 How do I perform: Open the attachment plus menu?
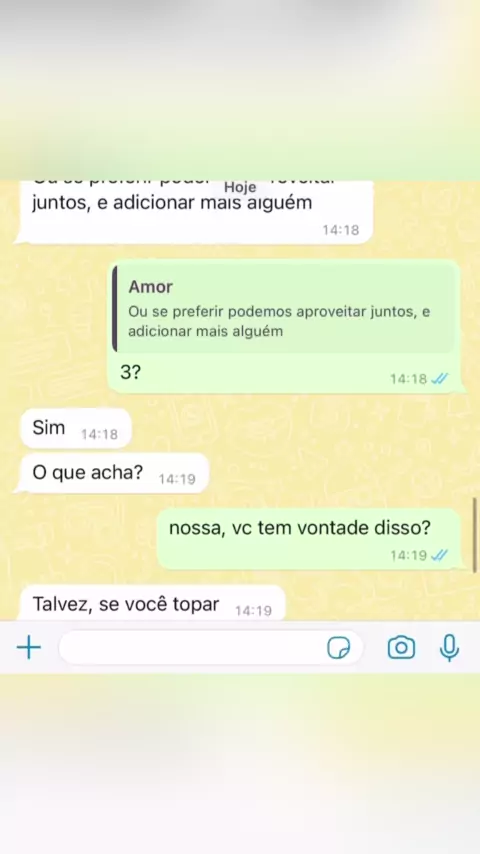[29, 648]
